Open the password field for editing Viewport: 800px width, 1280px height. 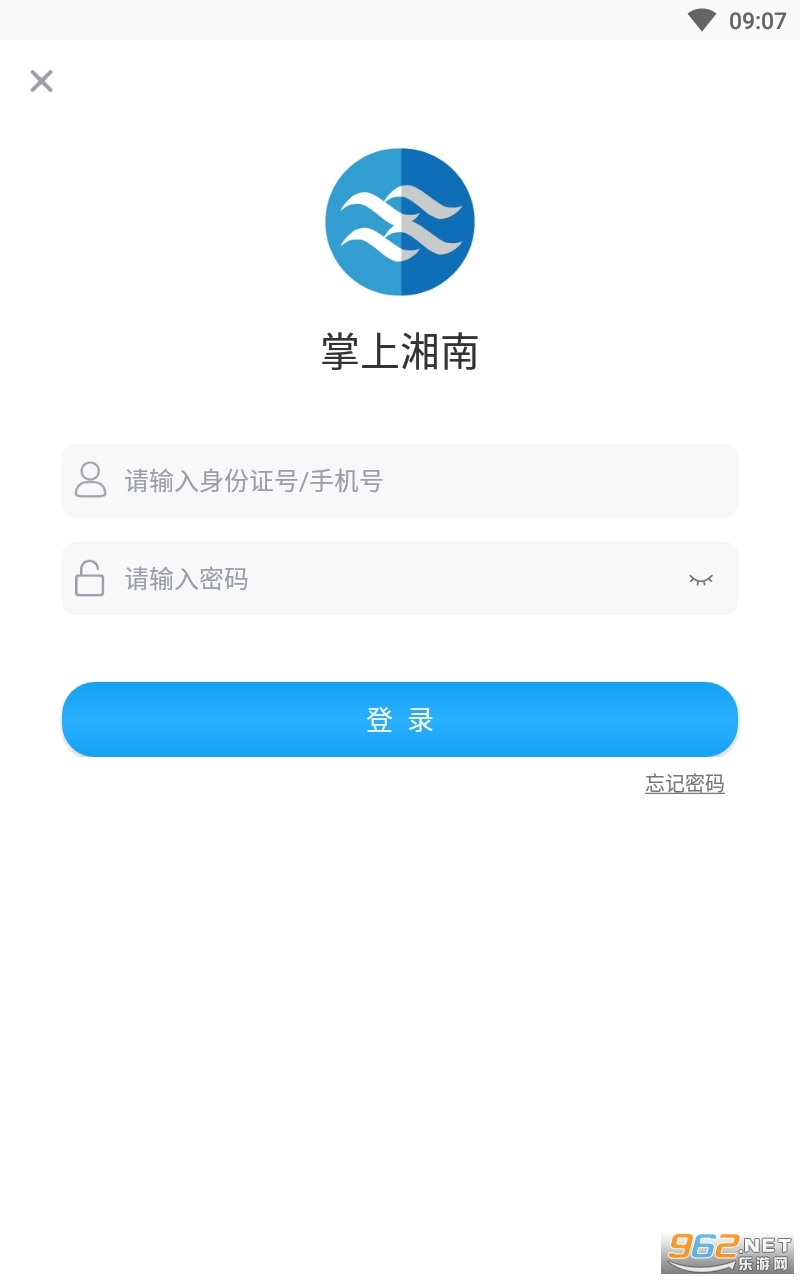click(400, 578)
